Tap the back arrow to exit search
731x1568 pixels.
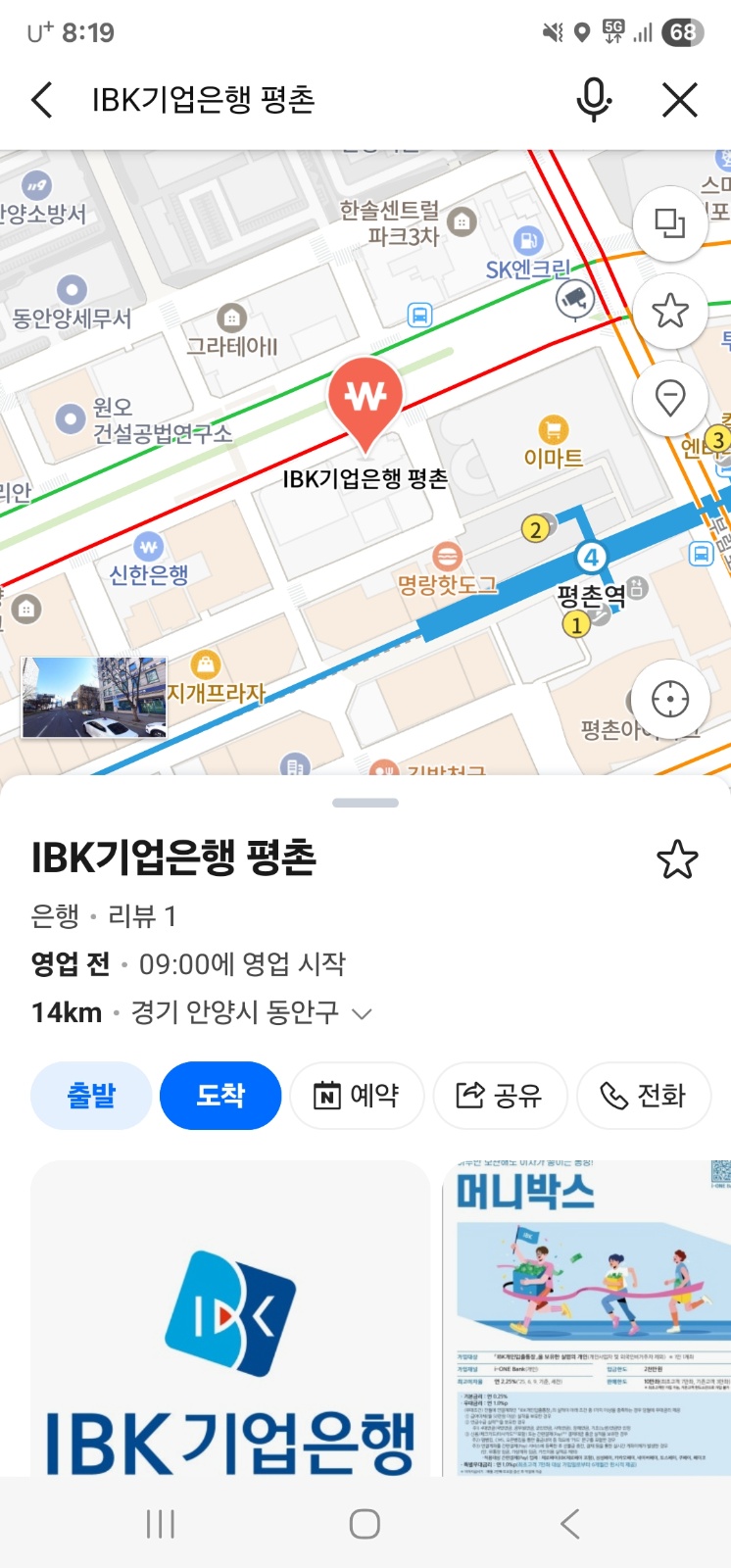point(41,99)
